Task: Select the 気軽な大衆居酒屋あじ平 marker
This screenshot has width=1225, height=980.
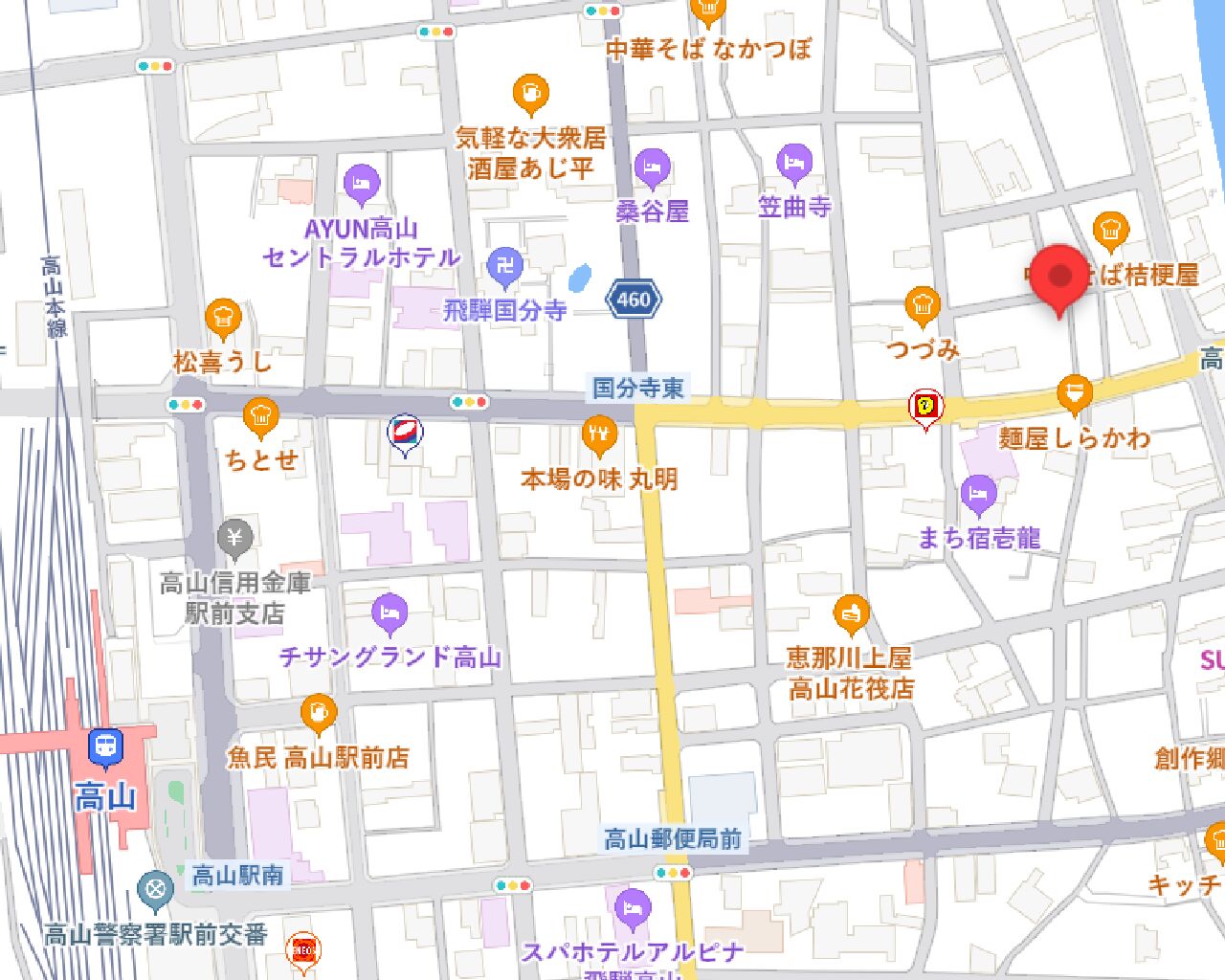Action: tap(530, 94)
